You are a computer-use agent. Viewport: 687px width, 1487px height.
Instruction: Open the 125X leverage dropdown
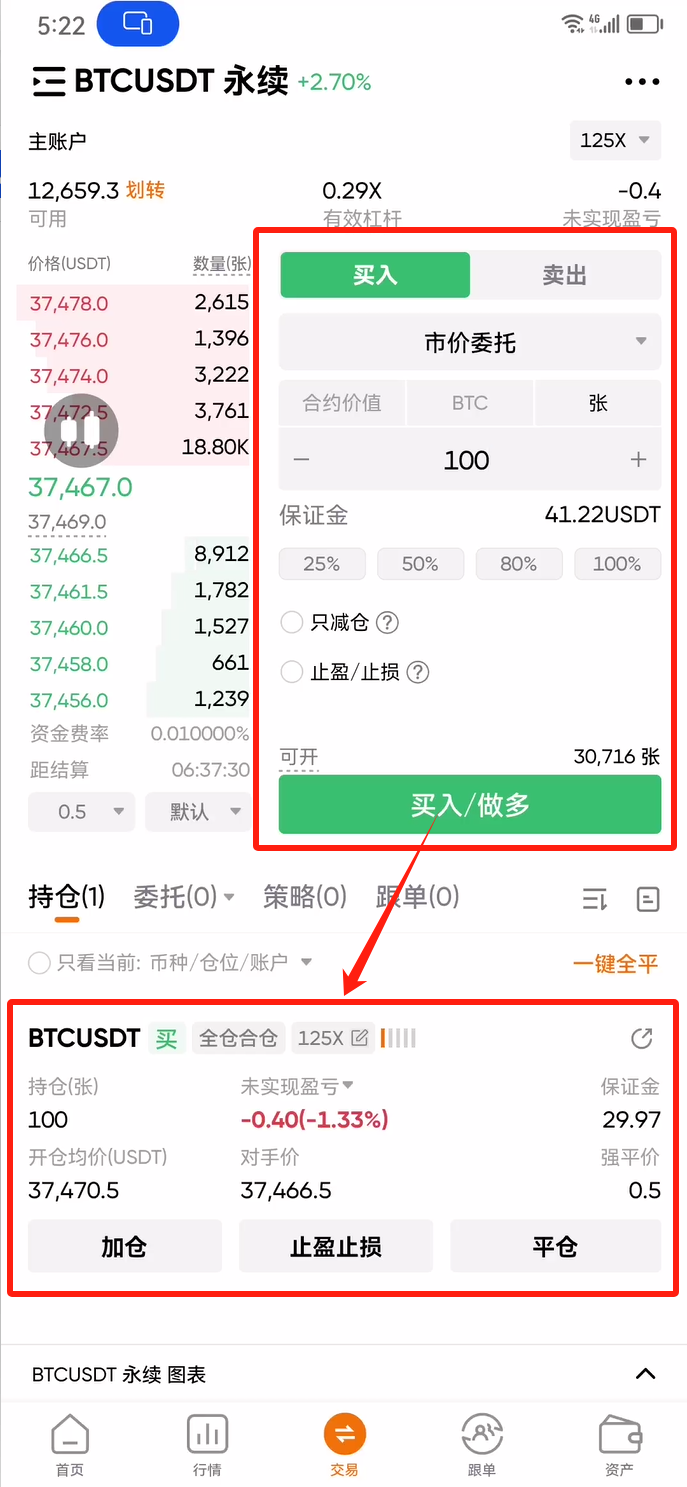615,140
